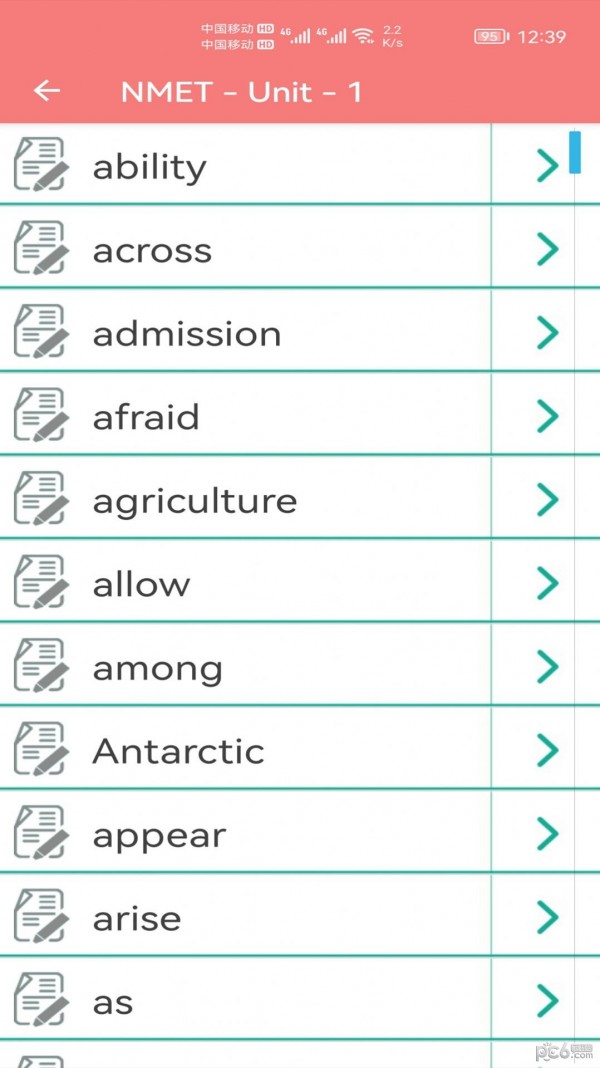Open the word 'ability'
The image size is (600, 1068).
[x=150, y=166]
